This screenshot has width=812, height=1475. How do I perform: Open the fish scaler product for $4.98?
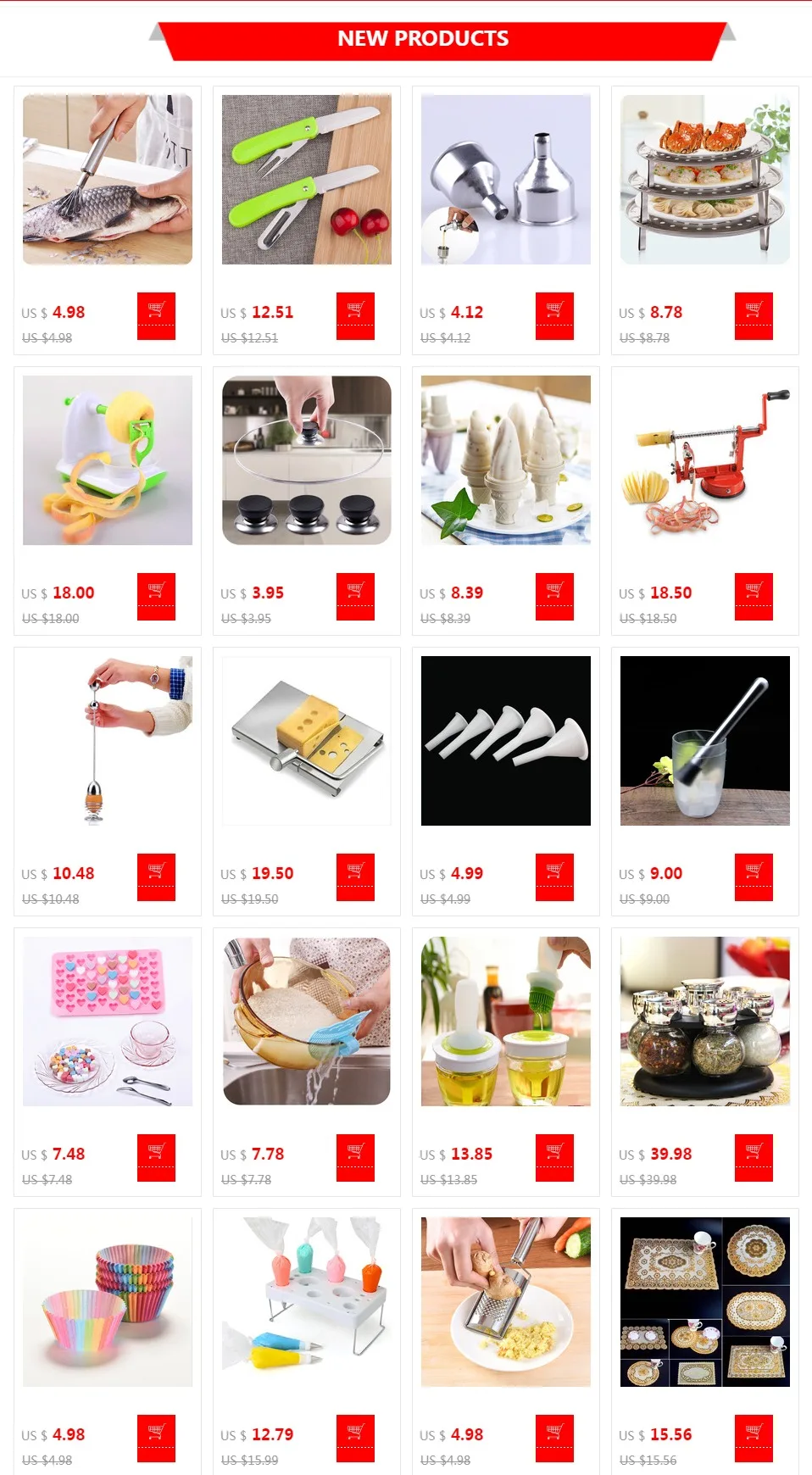(x=108, y=180)
